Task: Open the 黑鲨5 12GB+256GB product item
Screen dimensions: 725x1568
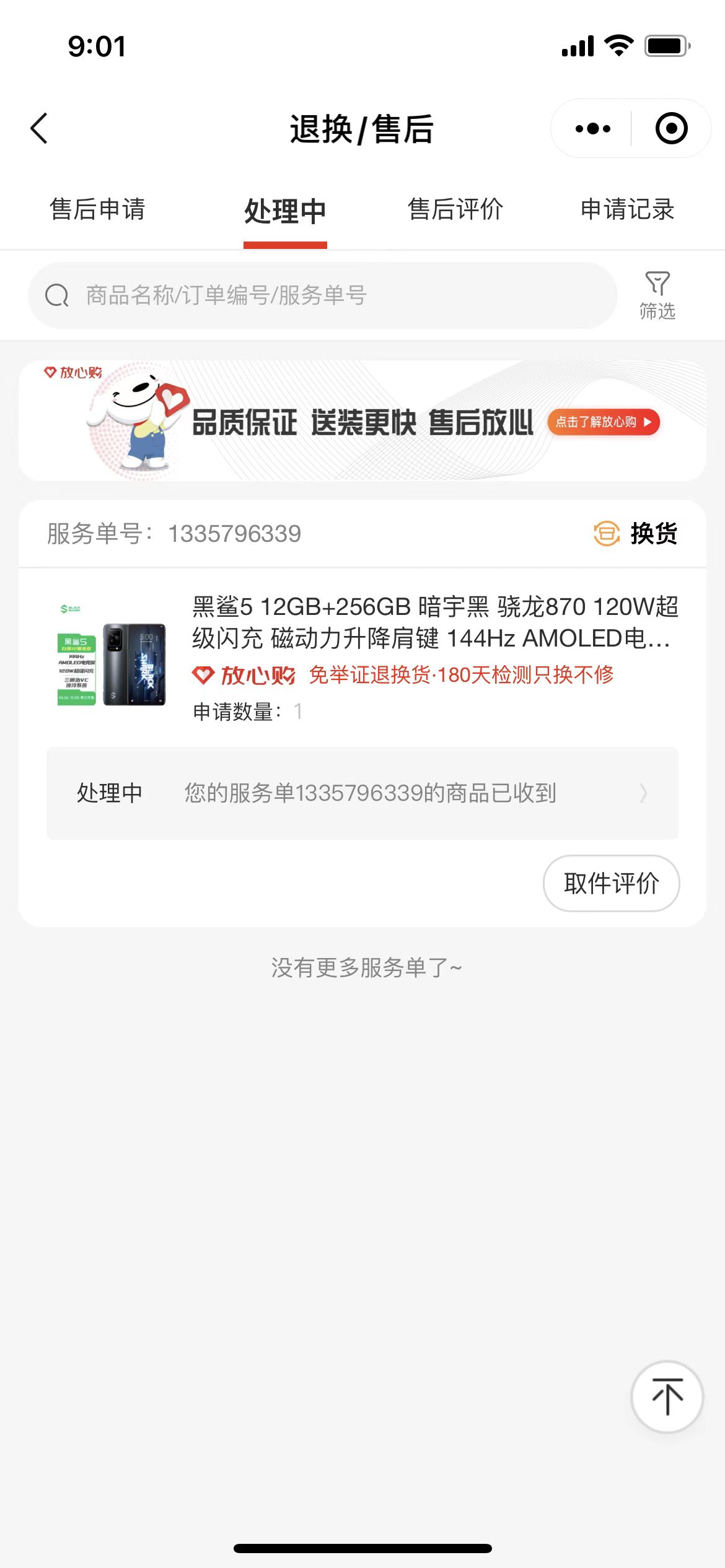Action: [362, 656]
